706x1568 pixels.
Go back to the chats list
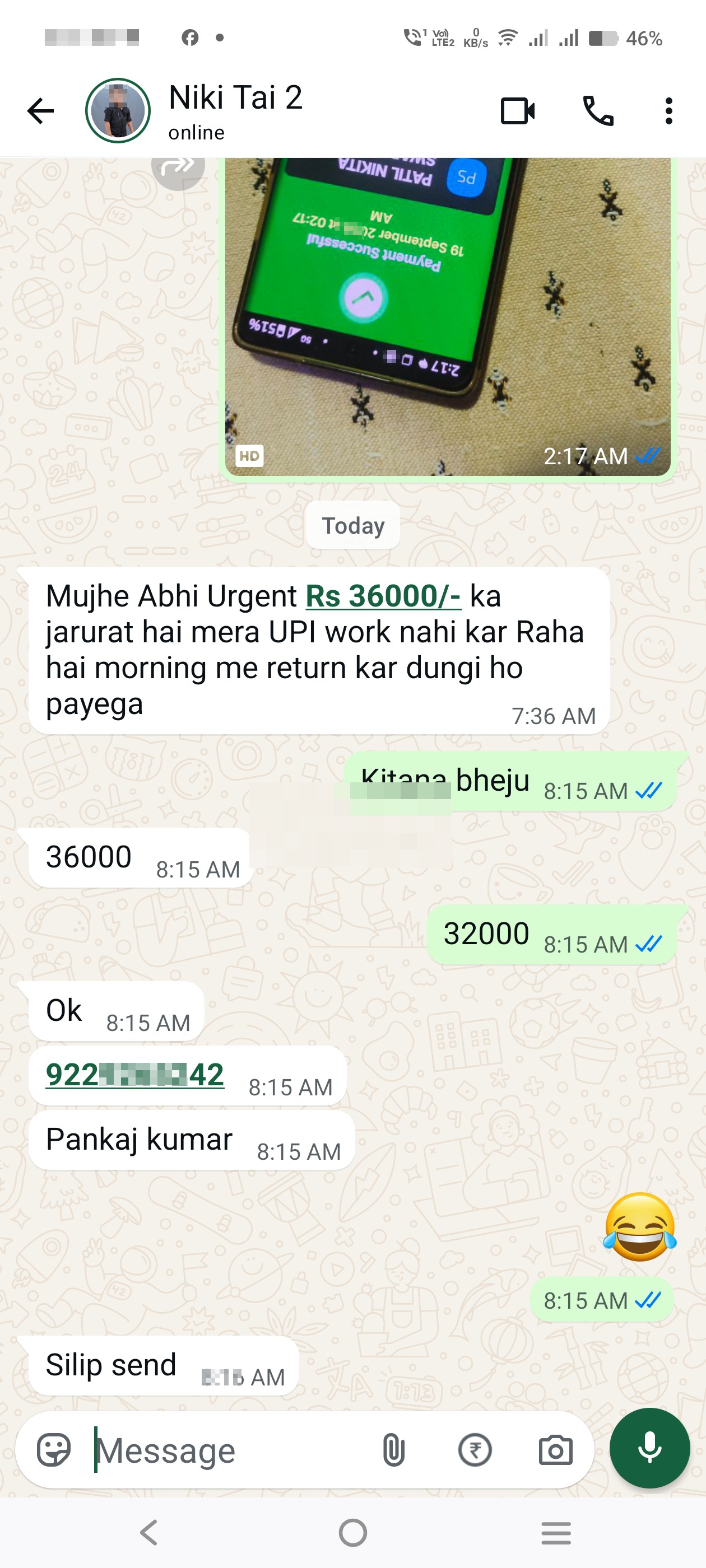[x=41, y=111]
